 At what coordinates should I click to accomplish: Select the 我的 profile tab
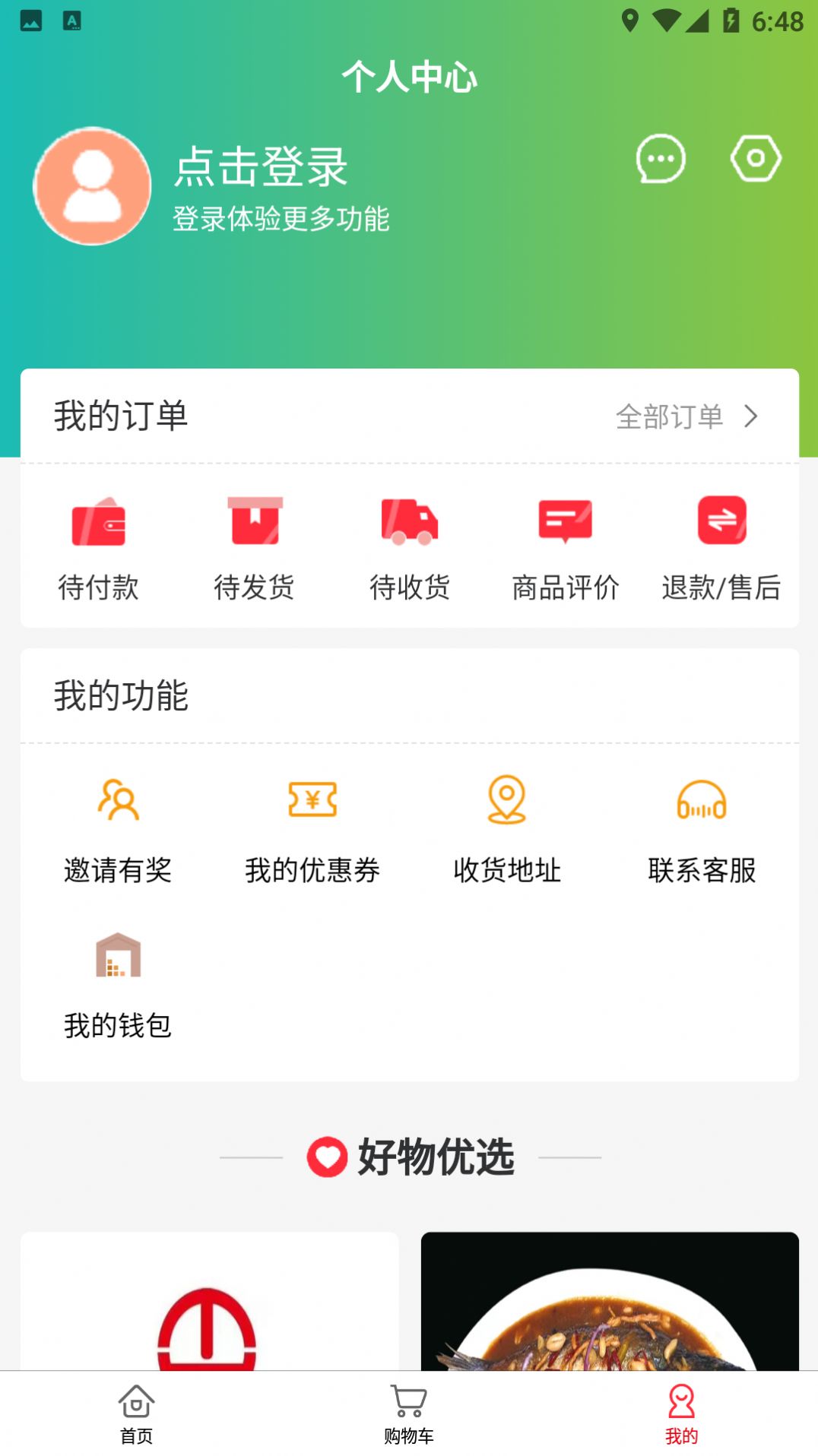(681, 1414)
